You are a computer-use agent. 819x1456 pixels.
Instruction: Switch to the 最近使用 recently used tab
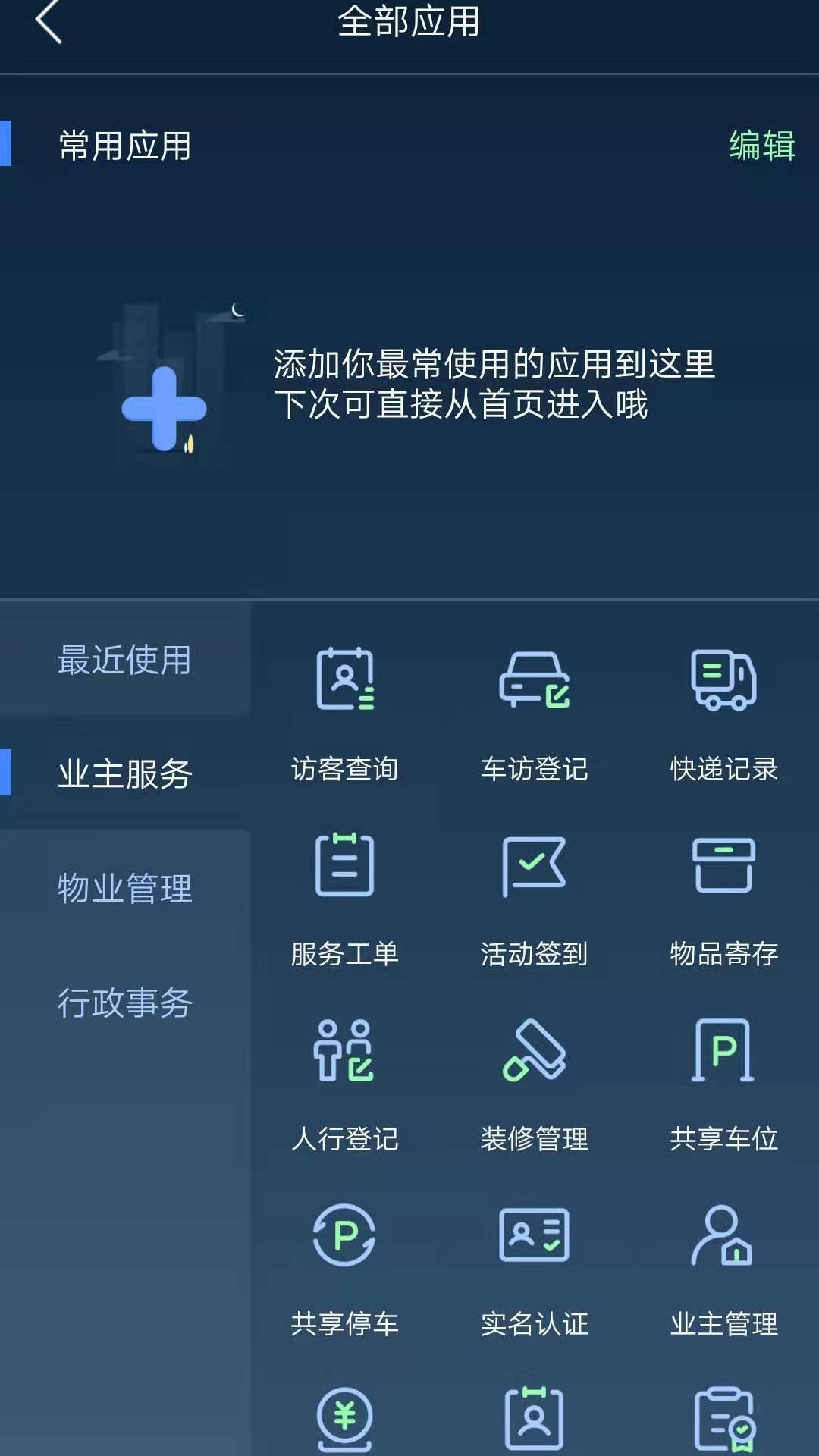click(x=125, y=660)
